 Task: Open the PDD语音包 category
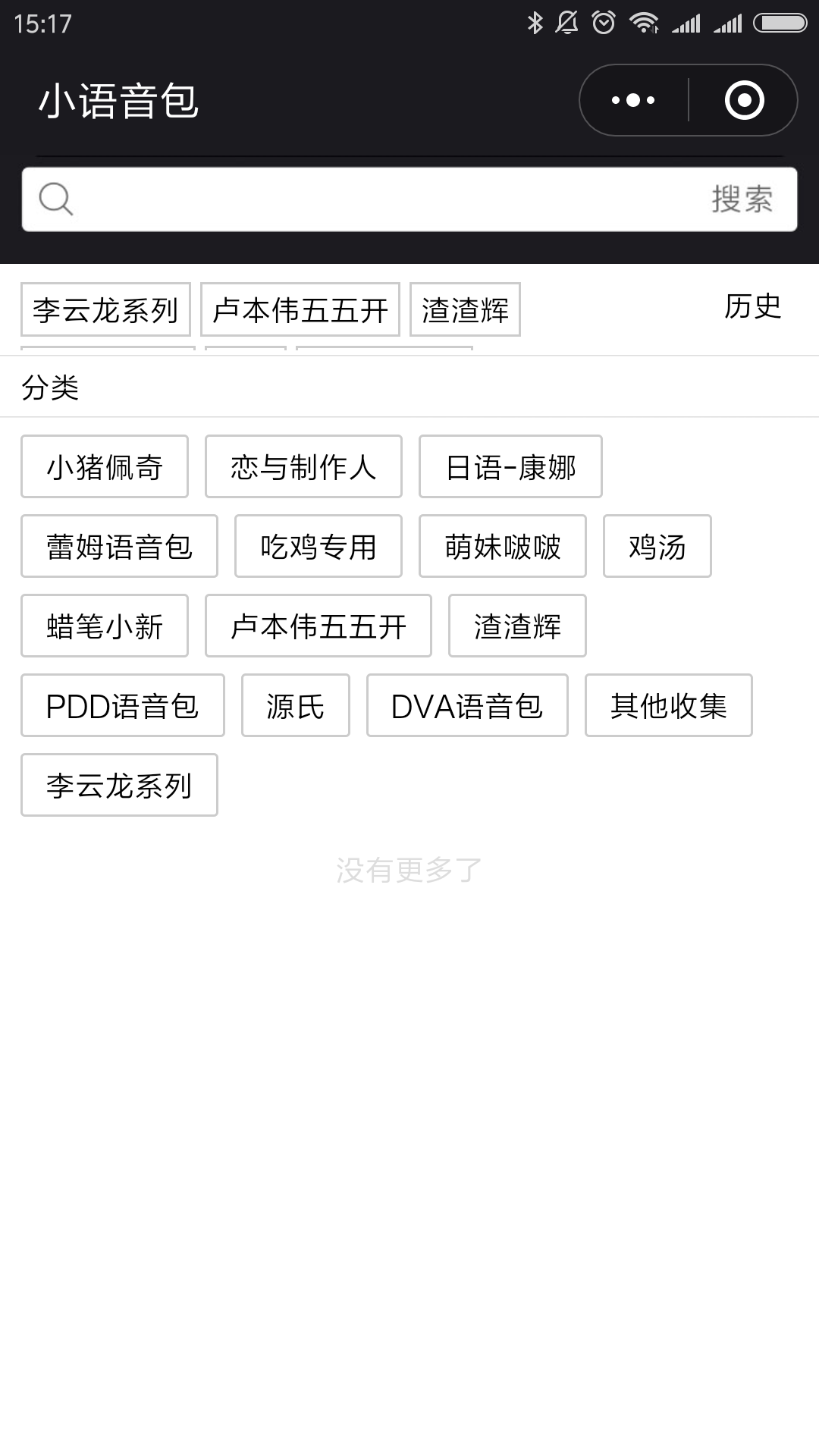pos(123,705)
